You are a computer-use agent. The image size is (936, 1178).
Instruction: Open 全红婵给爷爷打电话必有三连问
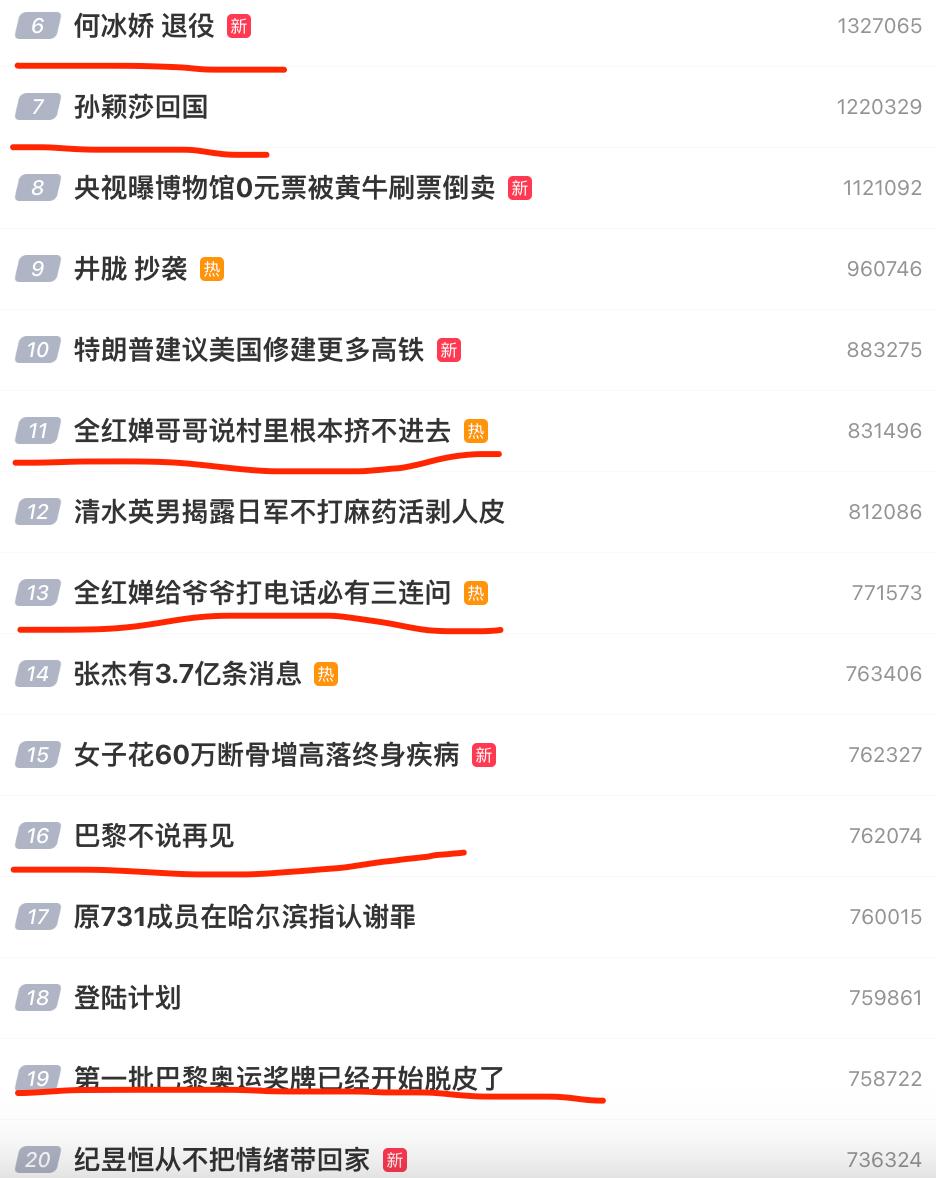click(262, 593)
